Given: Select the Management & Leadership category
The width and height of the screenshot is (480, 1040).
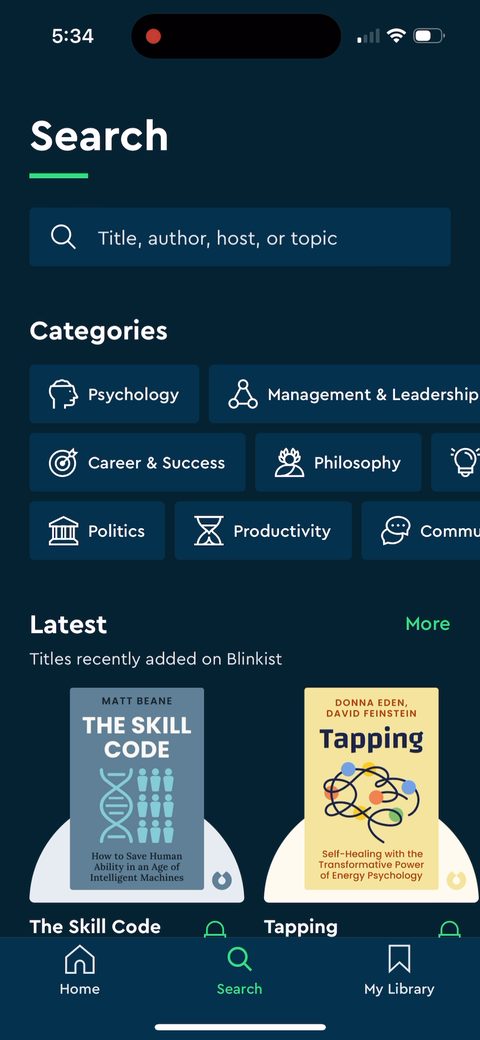Looking at the screenshot, I should (x=344, y=394).
